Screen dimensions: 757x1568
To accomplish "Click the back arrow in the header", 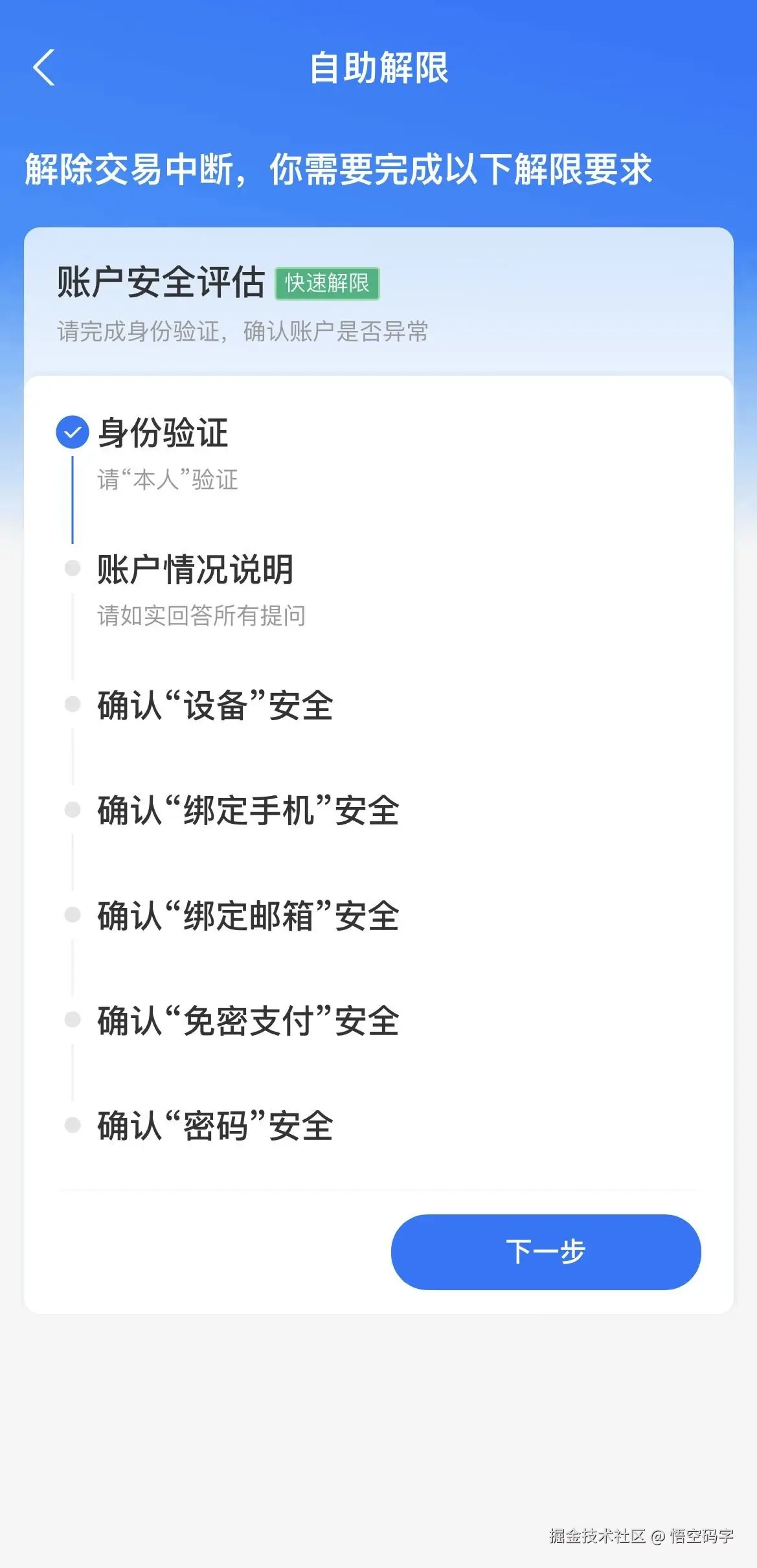I will (43, 69).
